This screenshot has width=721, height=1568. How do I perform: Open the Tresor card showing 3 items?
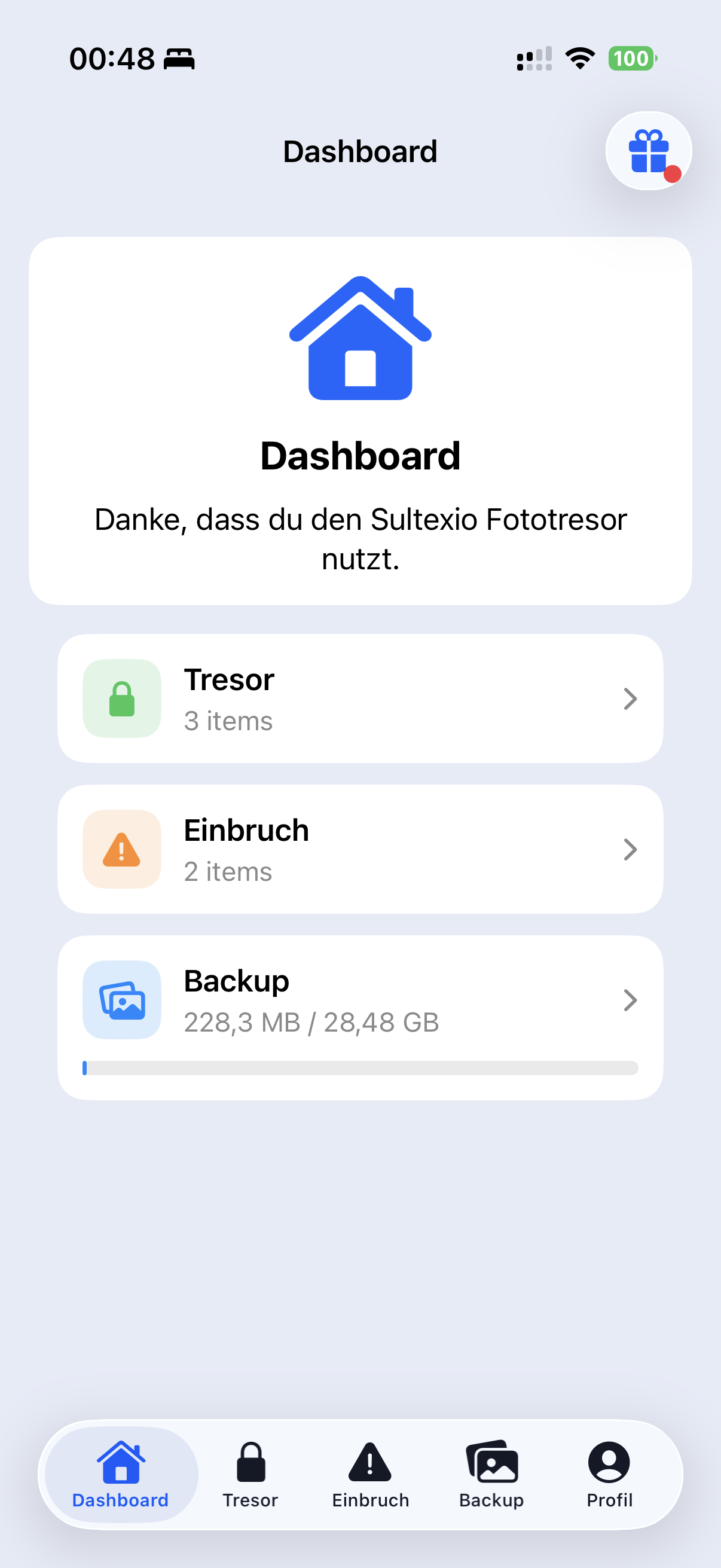tap(361, 698)
